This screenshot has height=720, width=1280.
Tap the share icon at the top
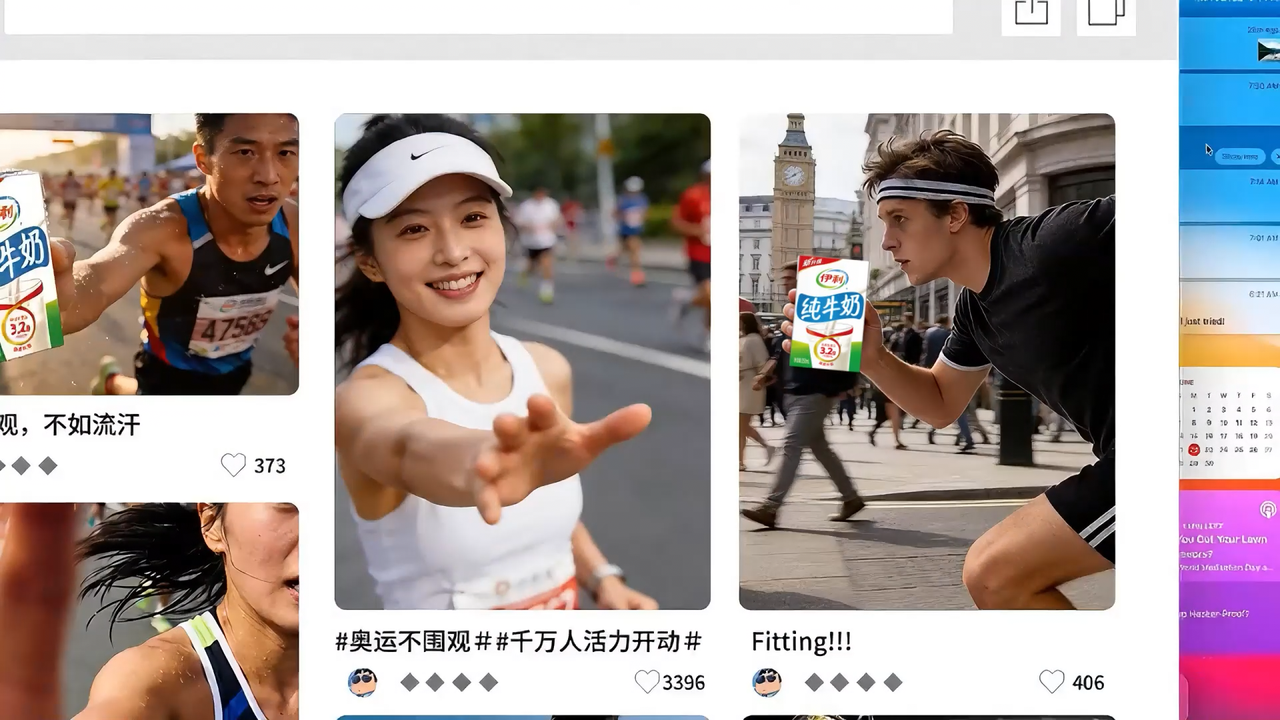pos(1030,12)
